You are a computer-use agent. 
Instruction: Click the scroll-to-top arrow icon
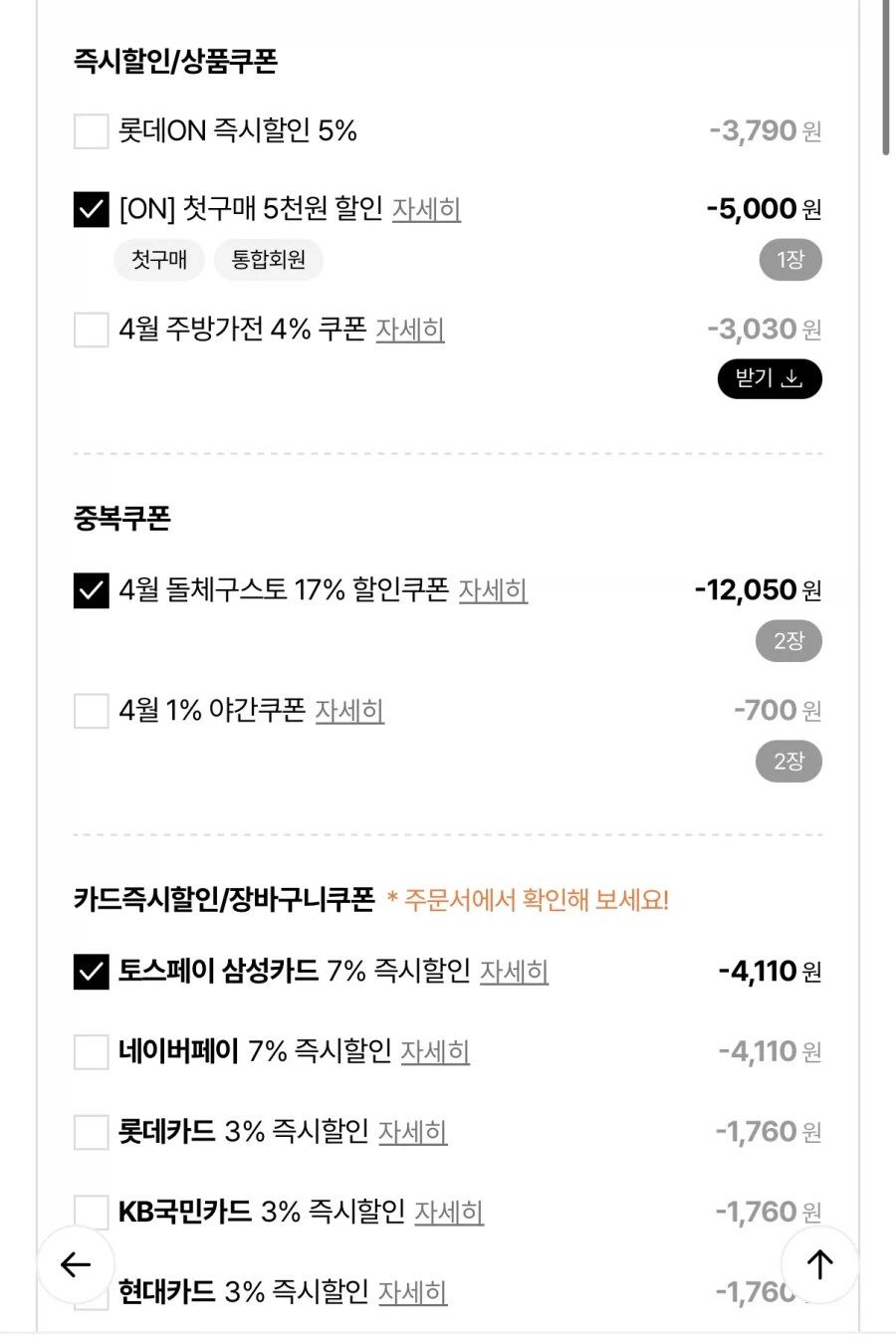[x=818, y=1265]
